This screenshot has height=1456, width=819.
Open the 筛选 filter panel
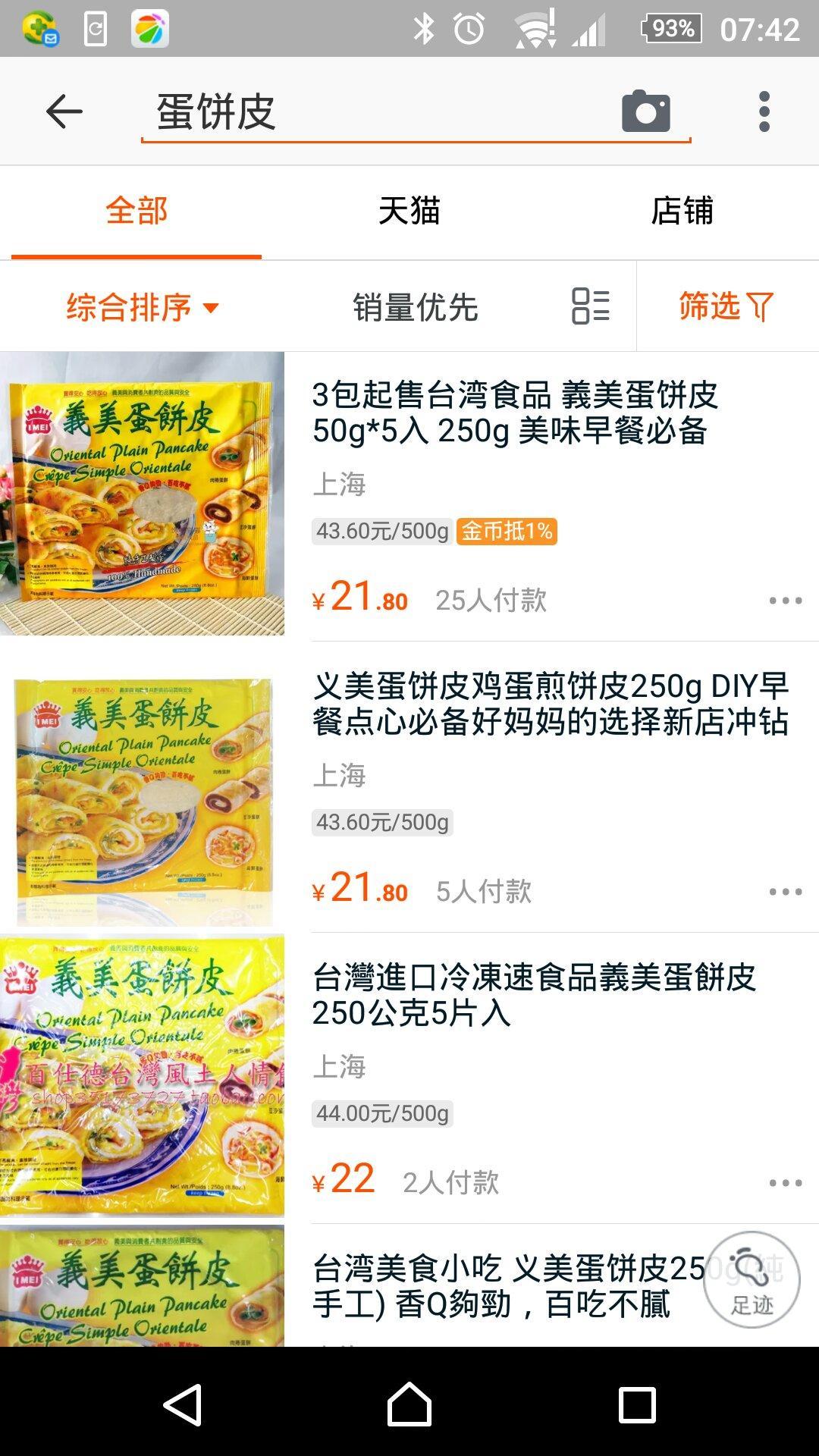pos(726,306)
